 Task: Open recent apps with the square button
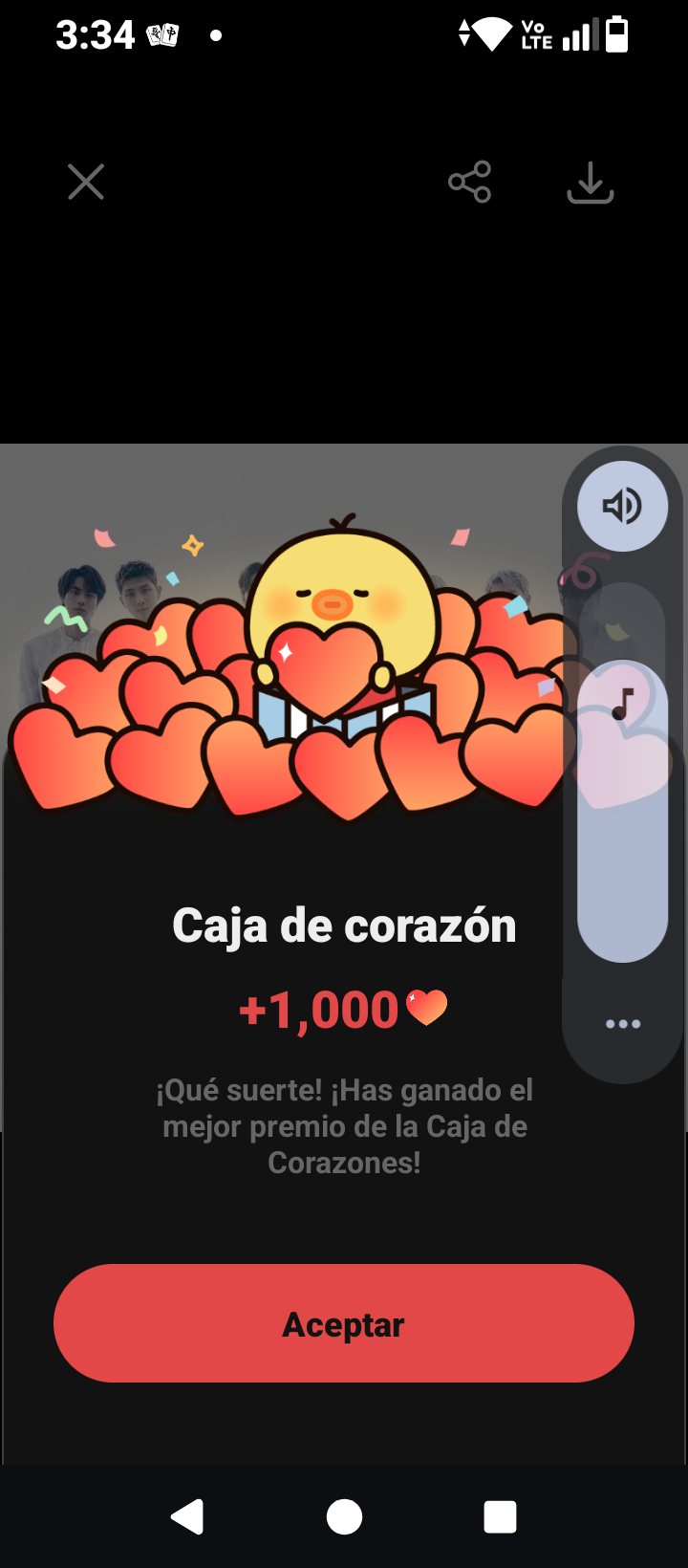500,1516
